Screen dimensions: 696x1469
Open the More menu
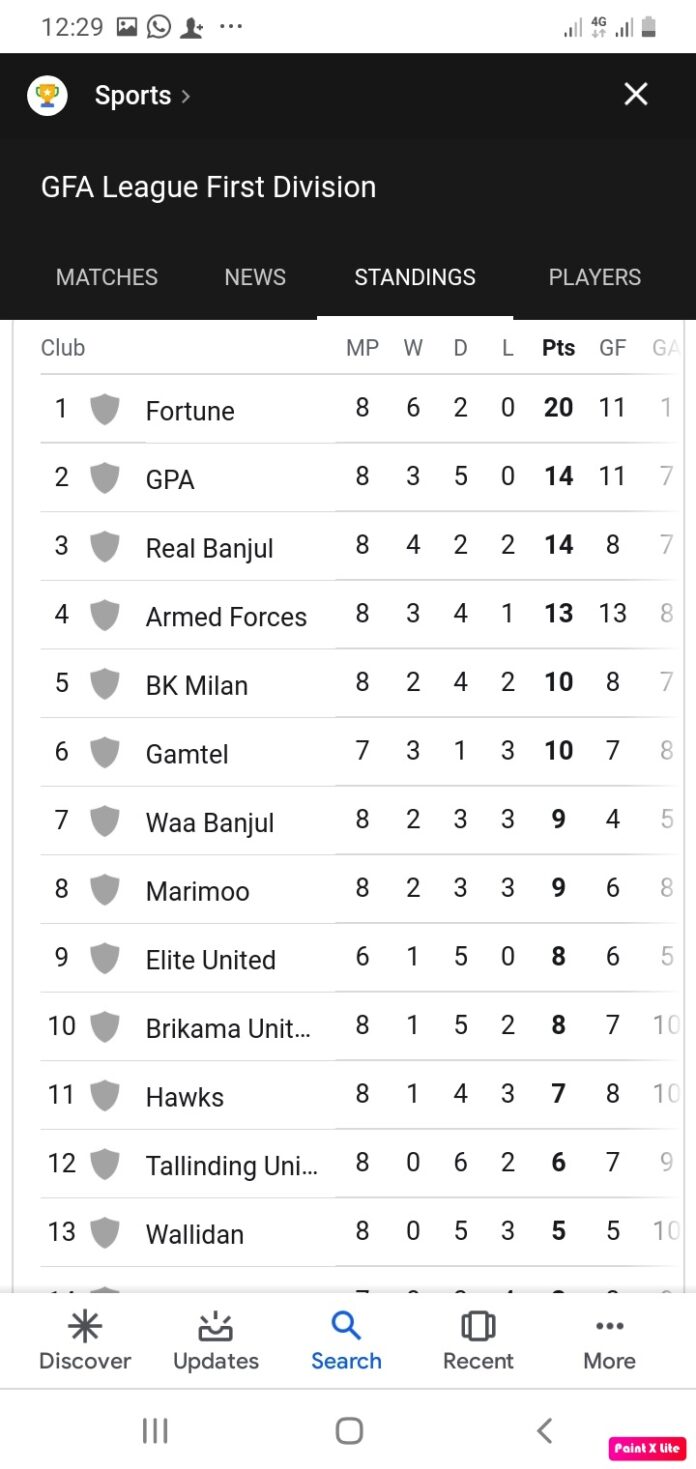pyautogui.click(x=609, y=1342)
